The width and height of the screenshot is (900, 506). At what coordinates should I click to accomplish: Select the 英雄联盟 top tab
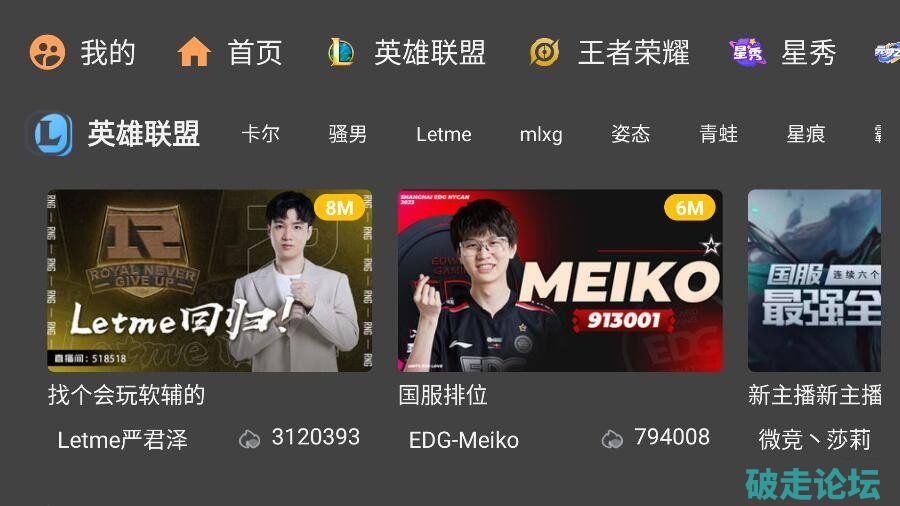point(407,52)
